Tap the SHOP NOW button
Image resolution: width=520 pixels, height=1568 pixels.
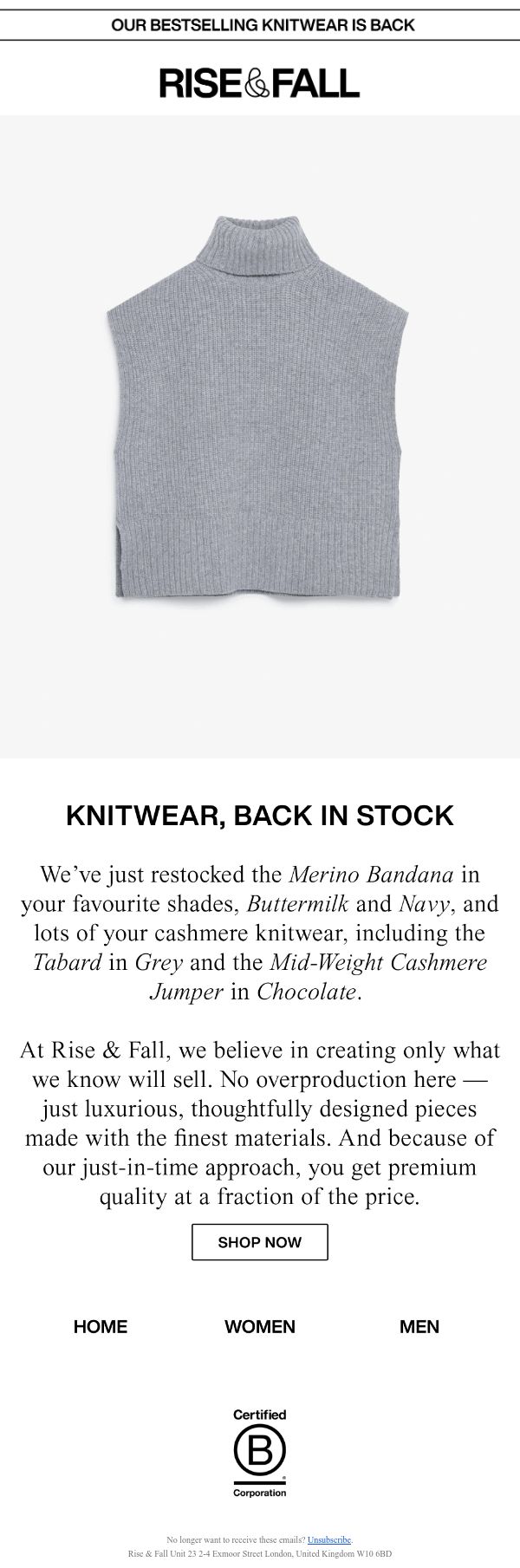[259, 1242]
